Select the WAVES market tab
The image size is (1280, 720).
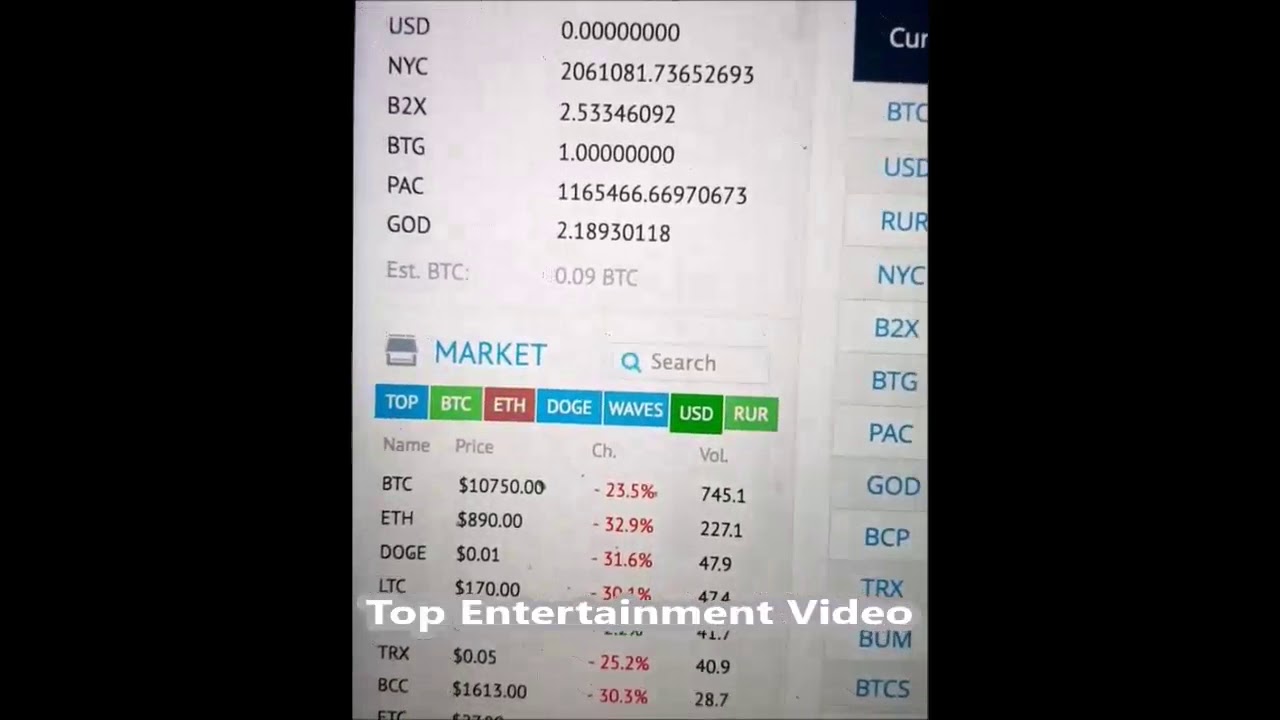tap(635, 409)
